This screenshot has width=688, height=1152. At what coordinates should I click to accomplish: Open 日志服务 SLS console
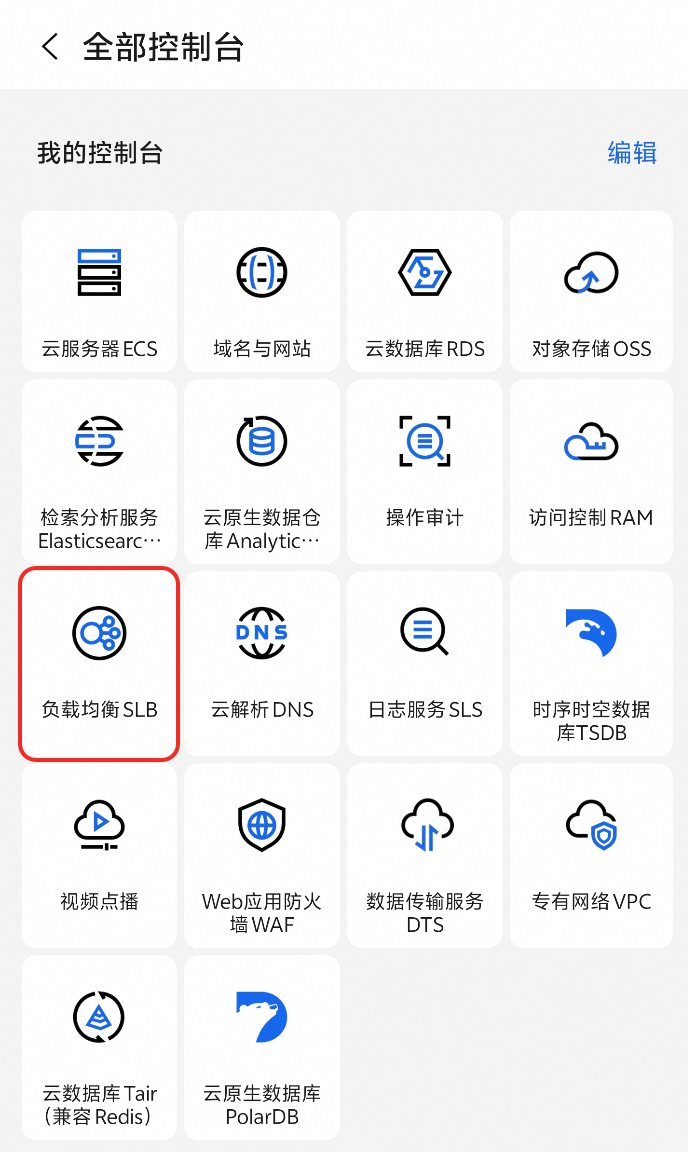(425, 663)
